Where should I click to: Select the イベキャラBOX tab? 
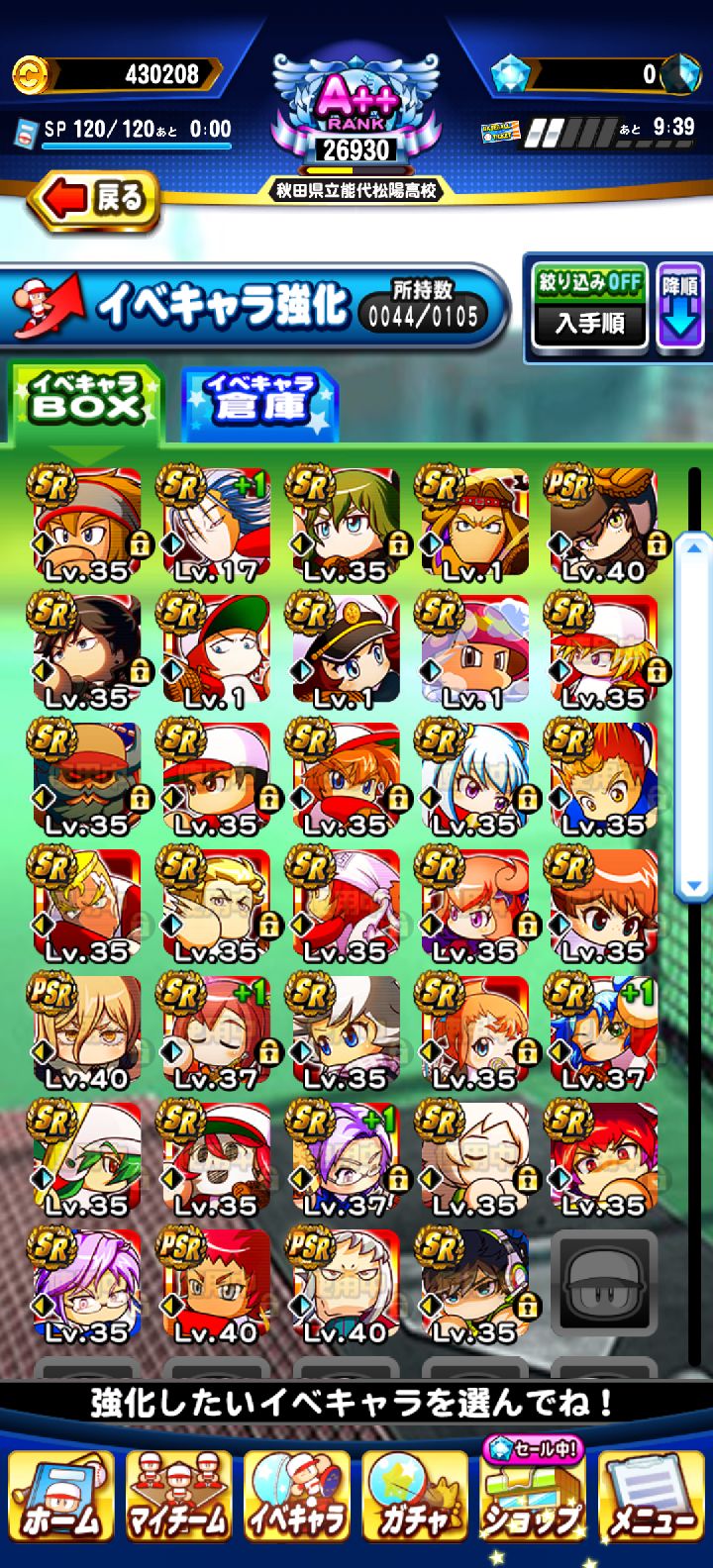pyautogui.click(x=85, y=402)
